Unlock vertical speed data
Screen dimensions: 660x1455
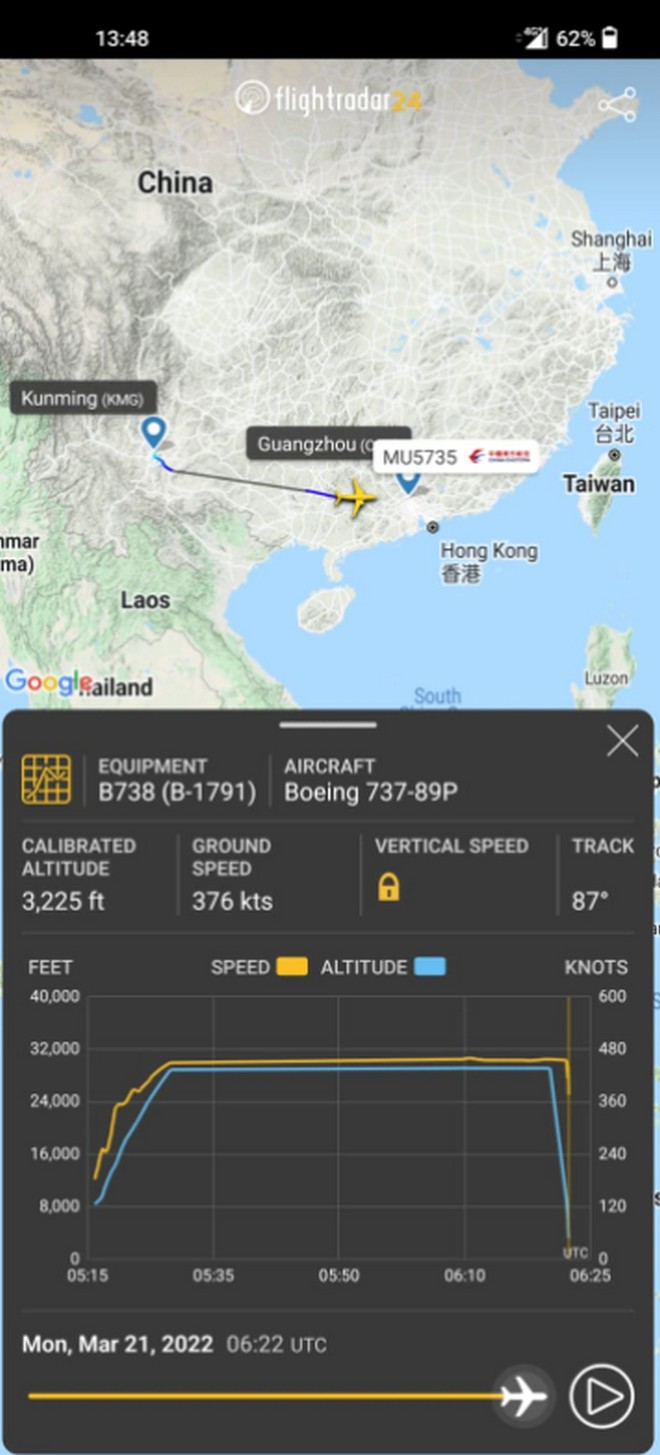tap(388, 886)
